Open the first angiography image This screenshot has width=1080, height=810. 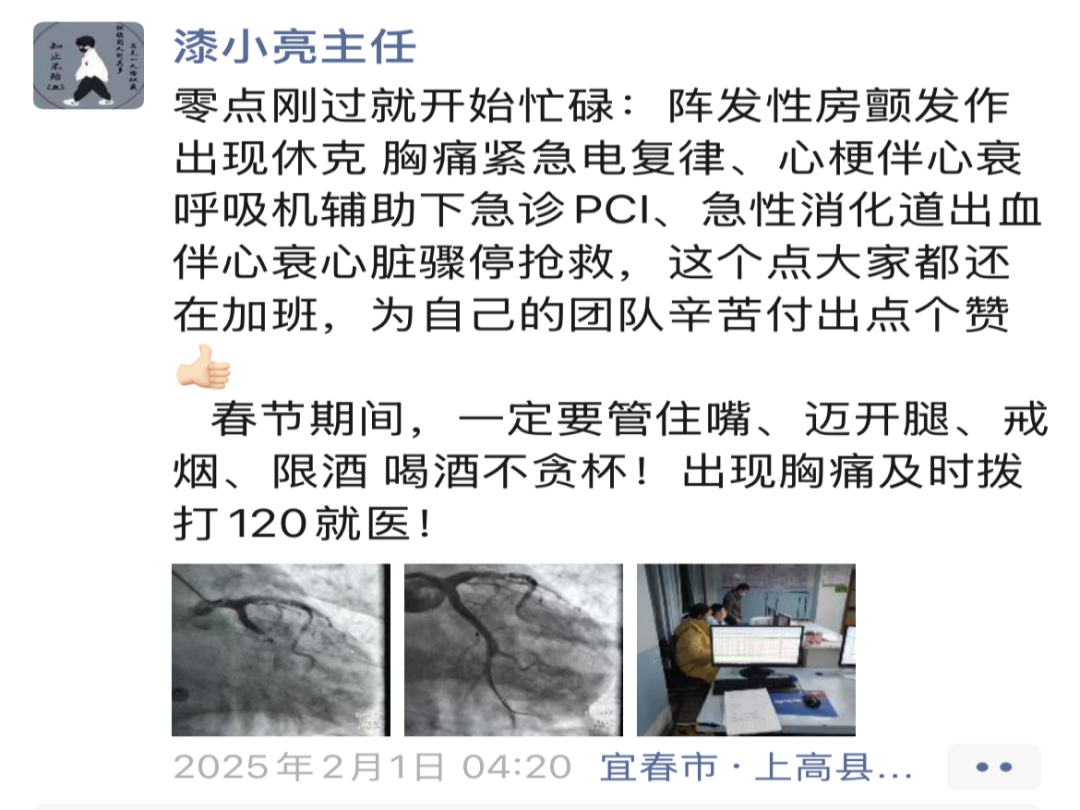(x=281, y=650)
